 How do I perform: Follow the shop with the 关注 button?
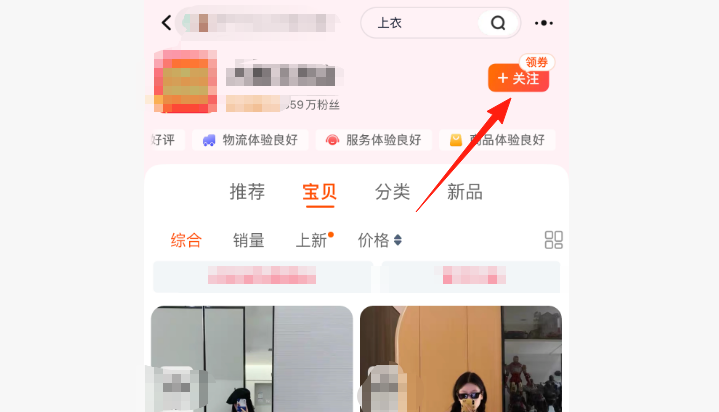518,78
